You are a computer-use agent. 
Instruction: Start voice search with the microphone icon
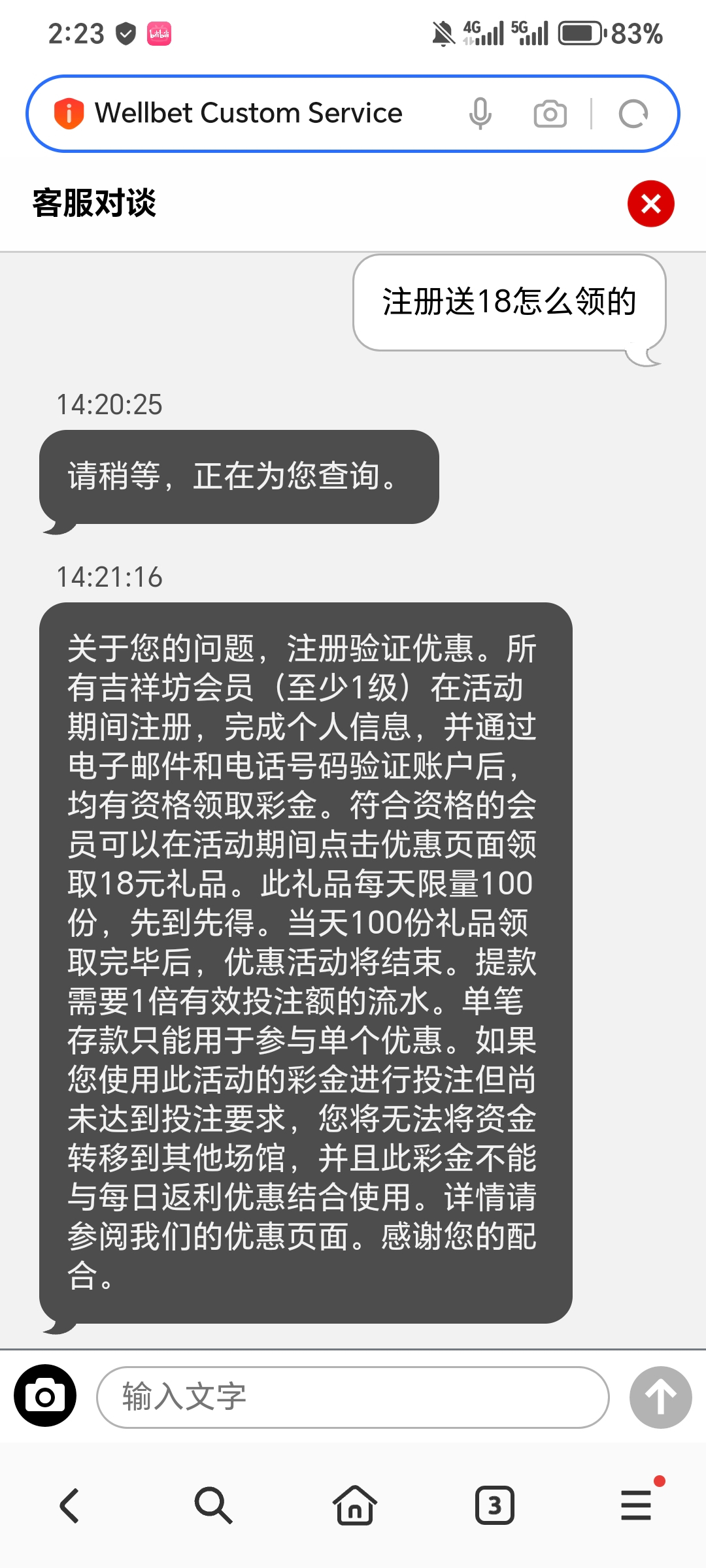(480, 114)
